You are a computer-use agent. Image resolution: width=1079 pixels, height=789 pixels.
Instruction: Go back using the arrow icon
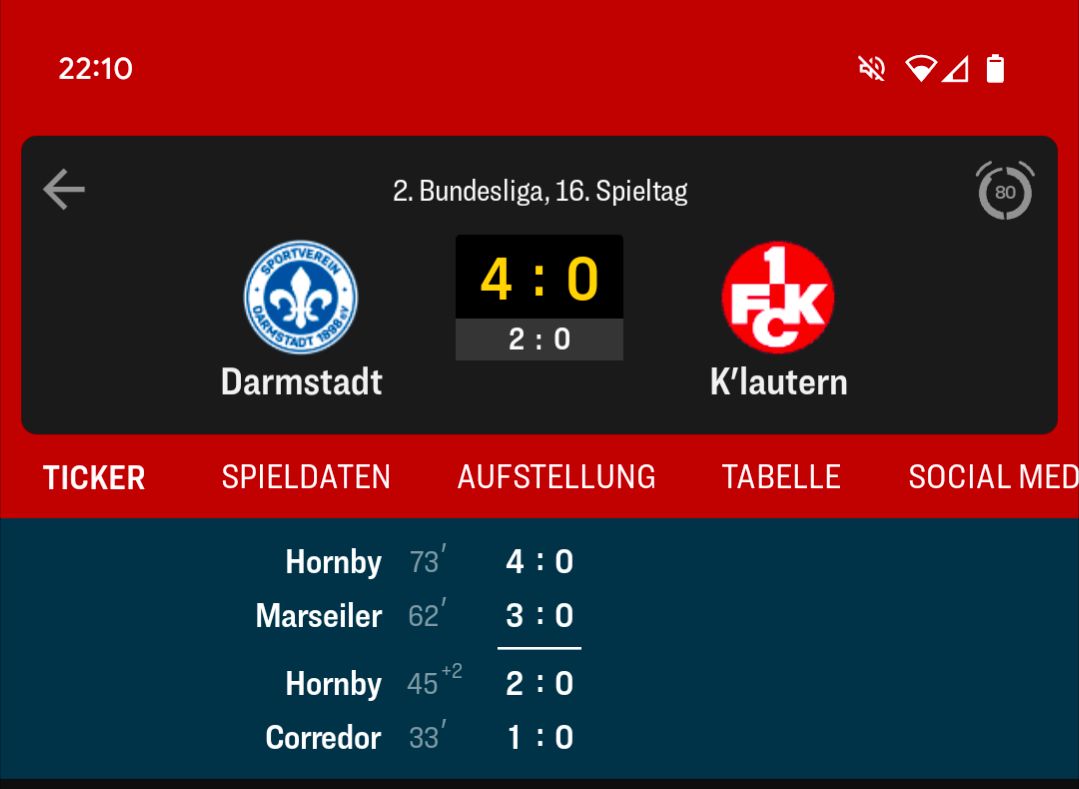click(64, 190)
